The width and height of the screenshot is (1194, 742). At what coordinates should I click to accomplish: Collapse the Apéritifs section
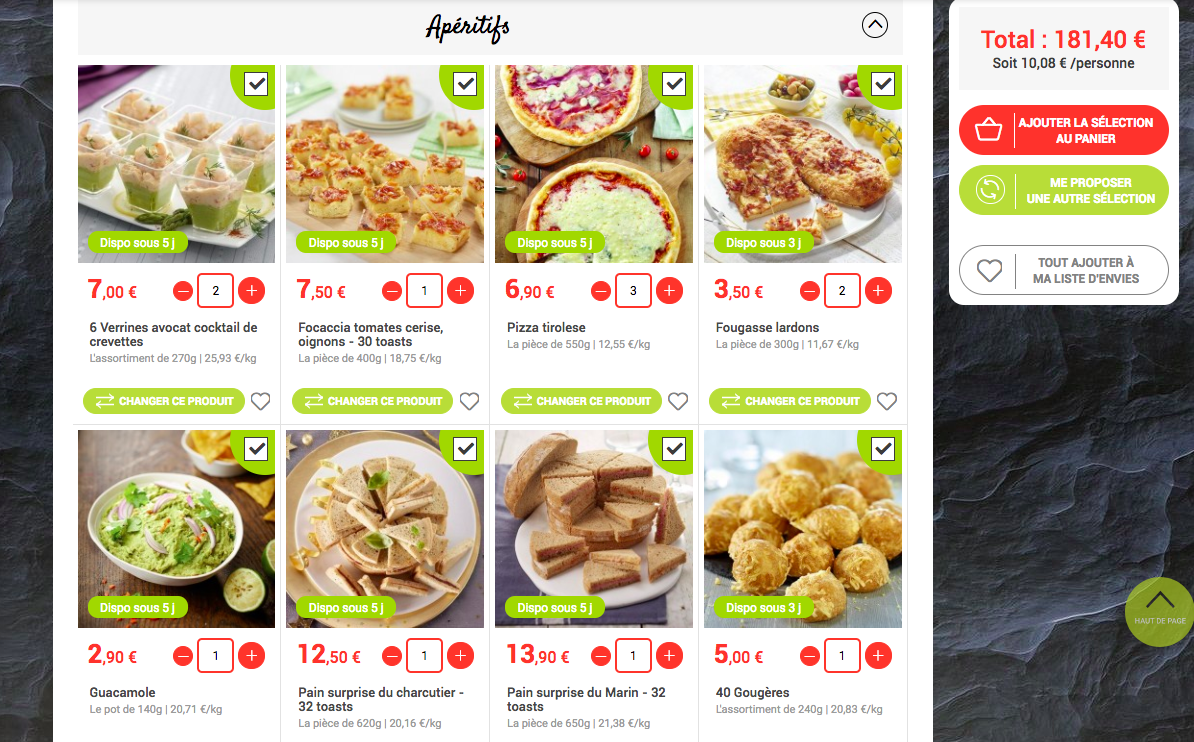[x=874, y=25]
